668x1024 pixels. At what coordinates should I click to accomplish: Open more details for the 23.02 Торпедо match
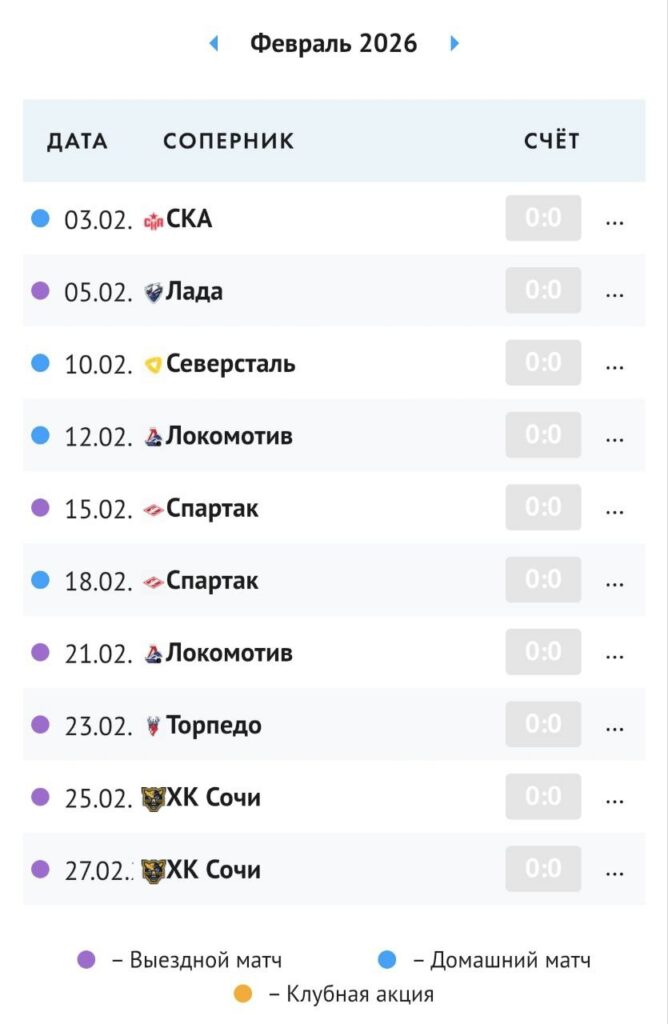click(615, 727)
